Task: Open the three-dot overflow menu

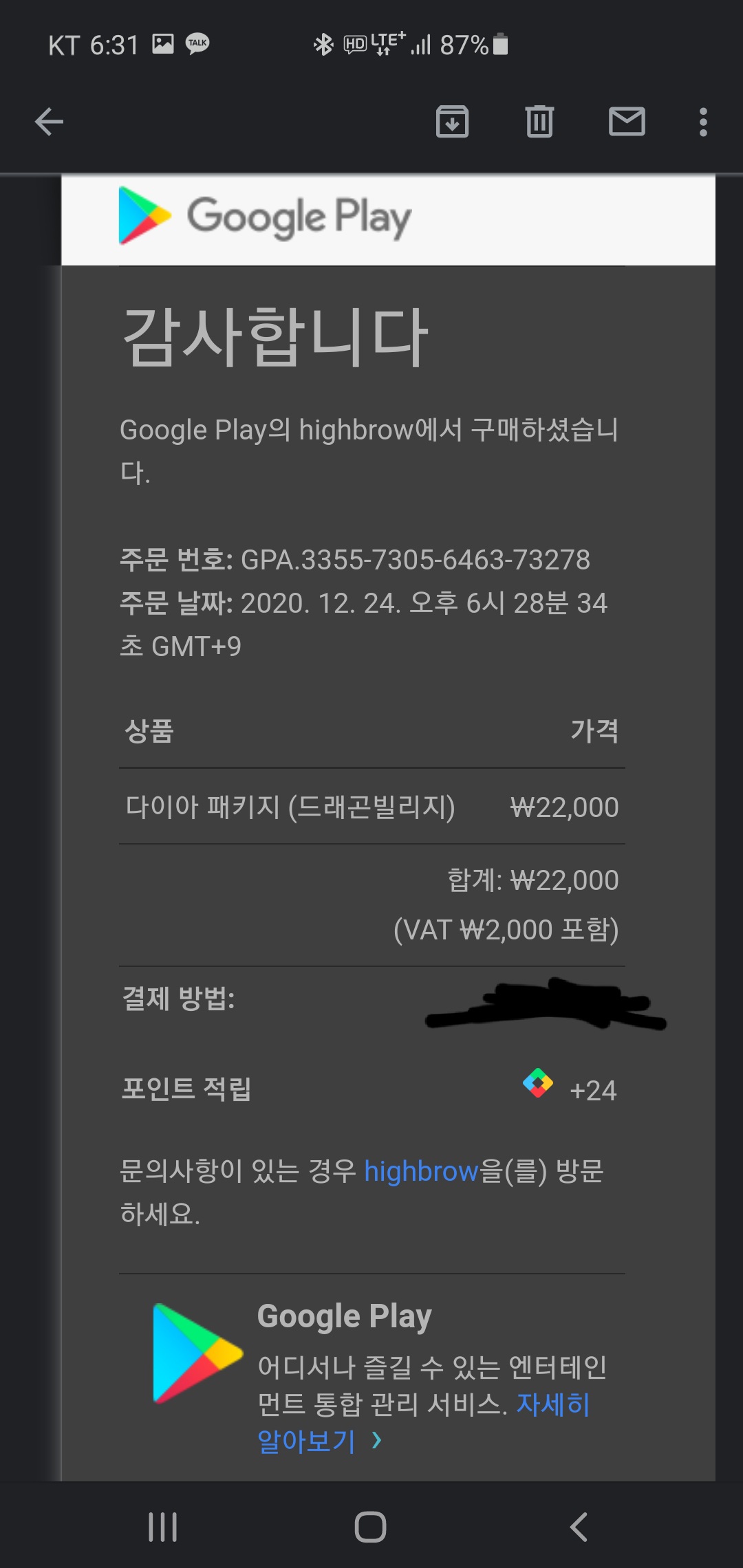Action: click(702, 122)
